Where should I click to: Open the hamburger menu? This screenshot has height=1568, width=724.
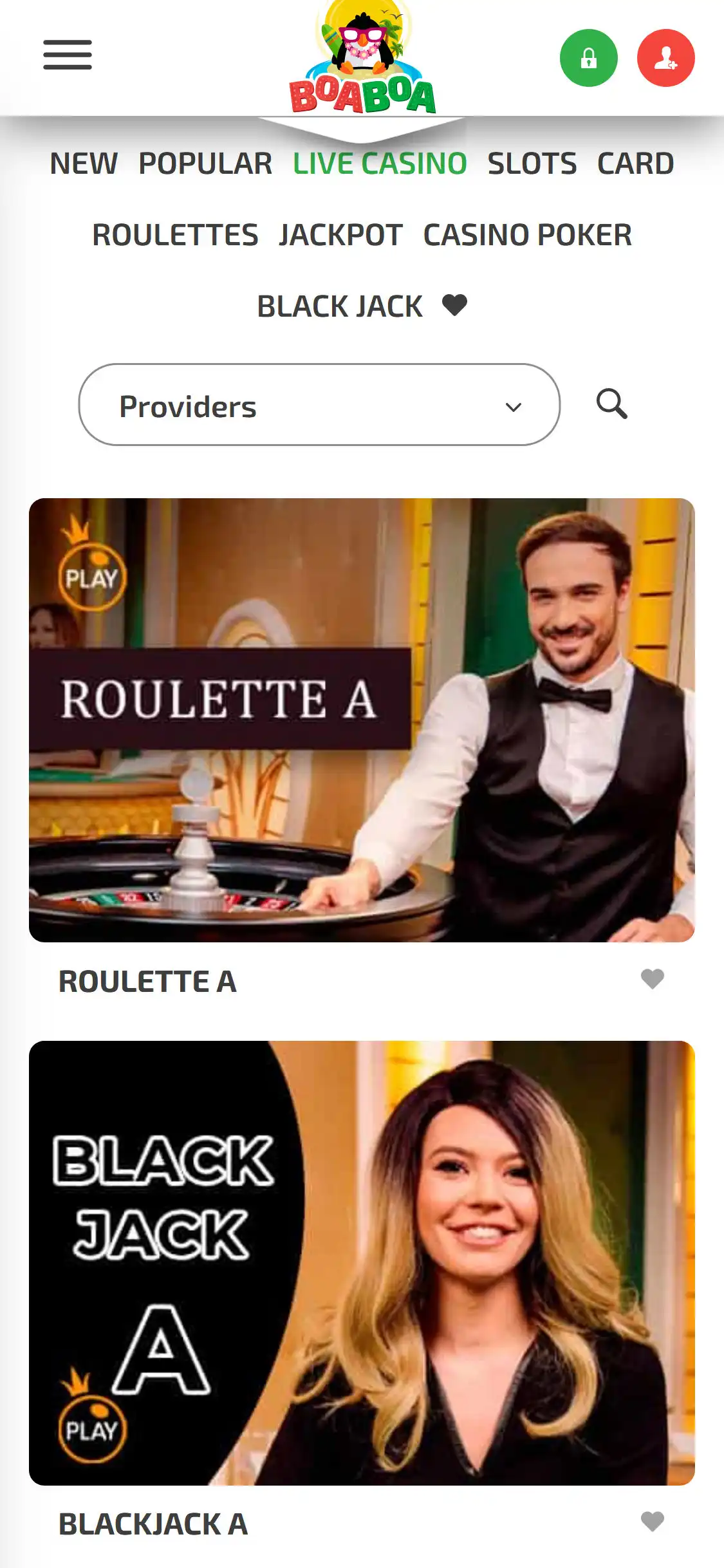point(68,55)
